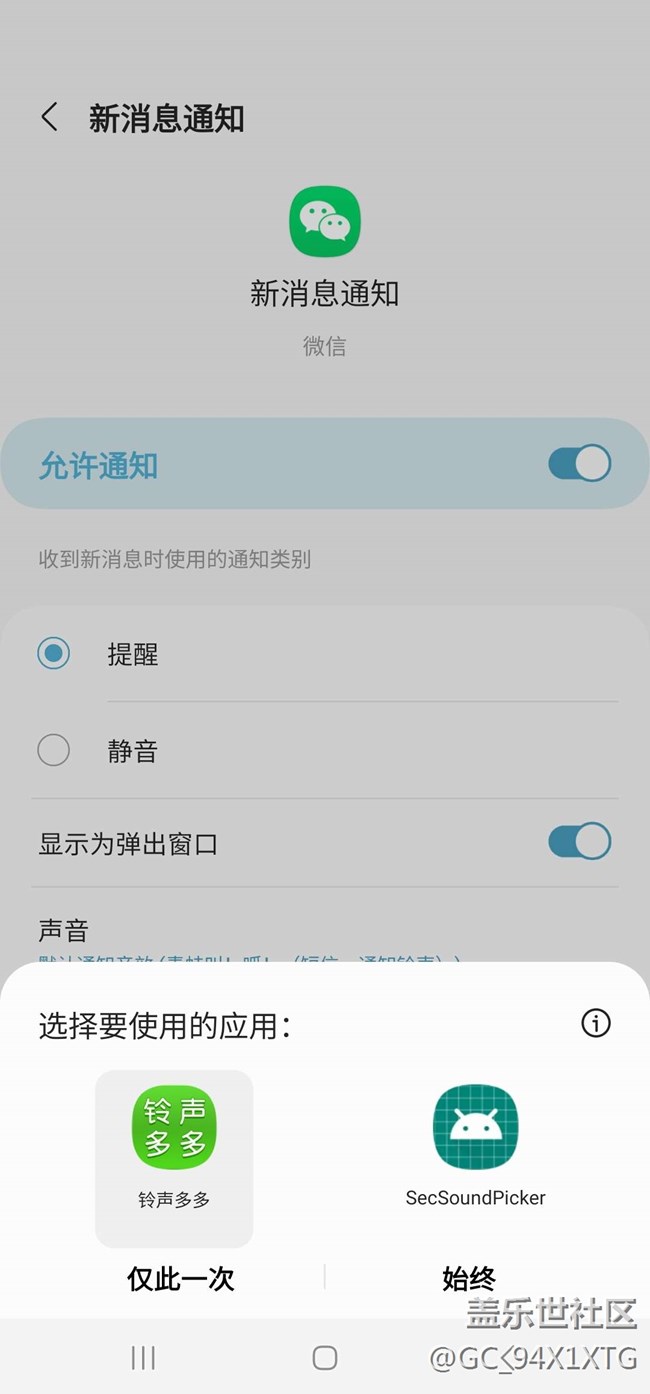The width and height of the screenshot is (650, 1394).
Task: Go to the home screen
Action: (x=324, y=1357)
